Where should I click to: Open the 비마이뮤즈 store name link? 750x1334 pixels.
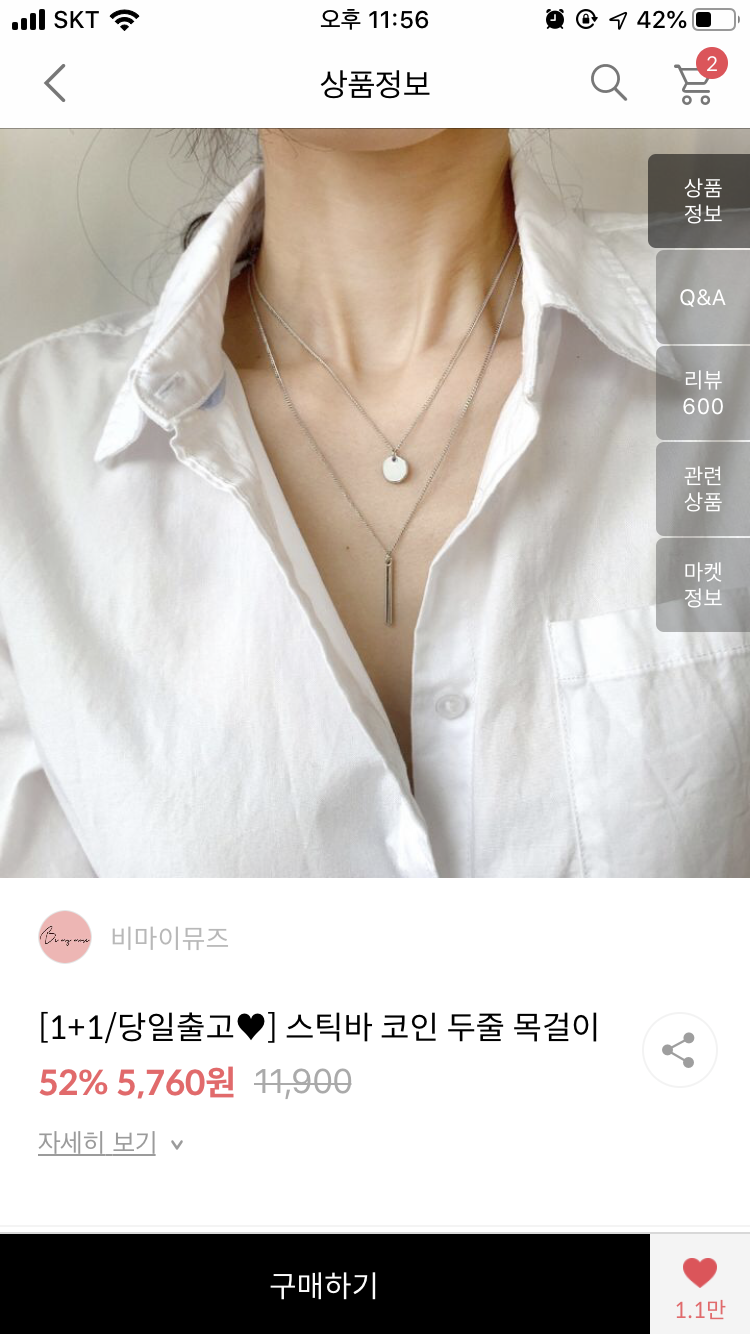point(168,938)
